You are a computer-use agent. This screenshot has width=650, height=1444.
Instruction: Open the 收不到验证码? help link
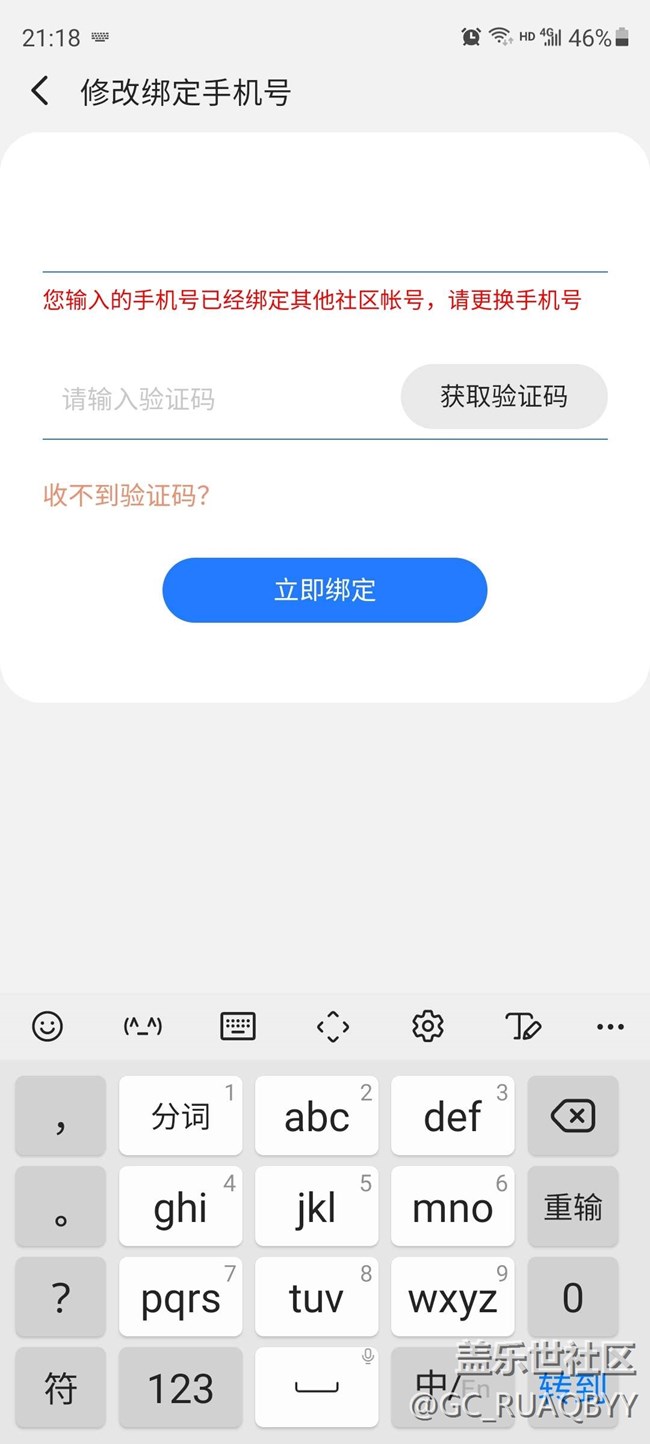(126, 495)
